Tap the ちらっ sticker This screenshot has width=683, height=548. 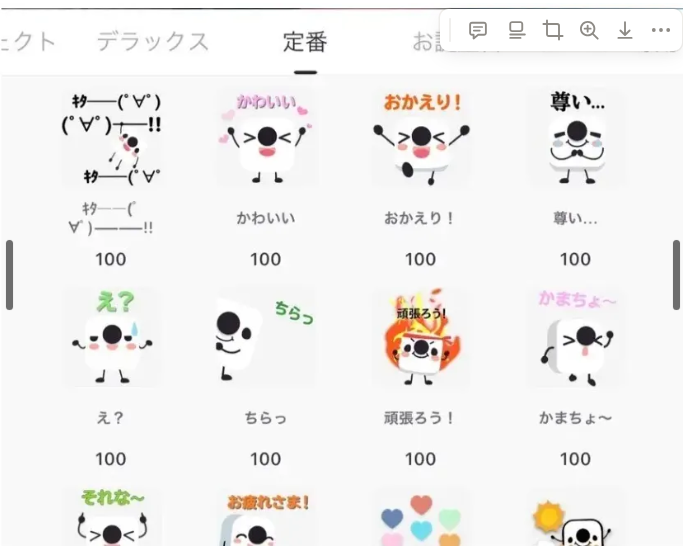265,338
